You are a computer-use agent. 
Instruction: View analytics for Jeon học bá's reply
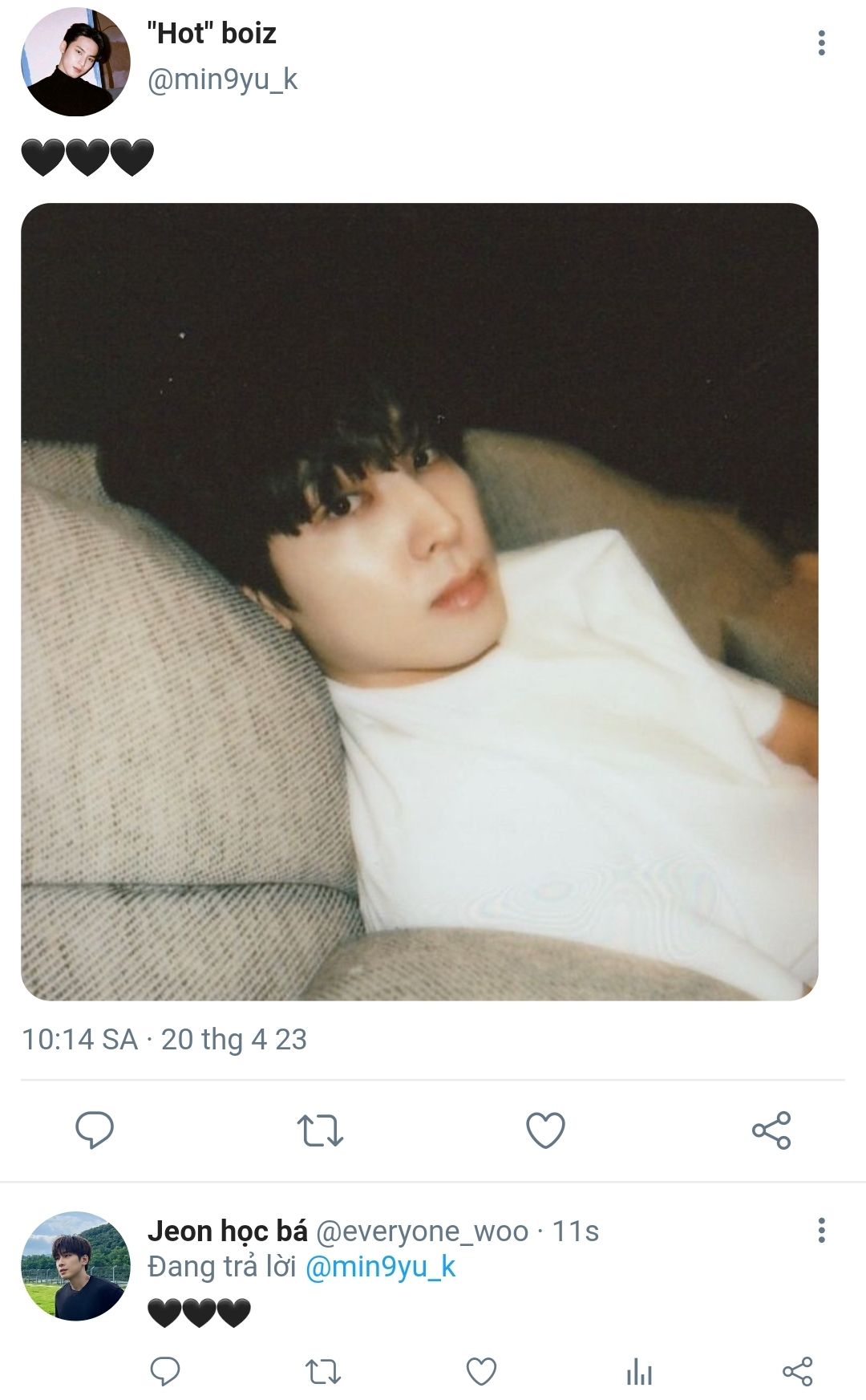coord(639,1371)
